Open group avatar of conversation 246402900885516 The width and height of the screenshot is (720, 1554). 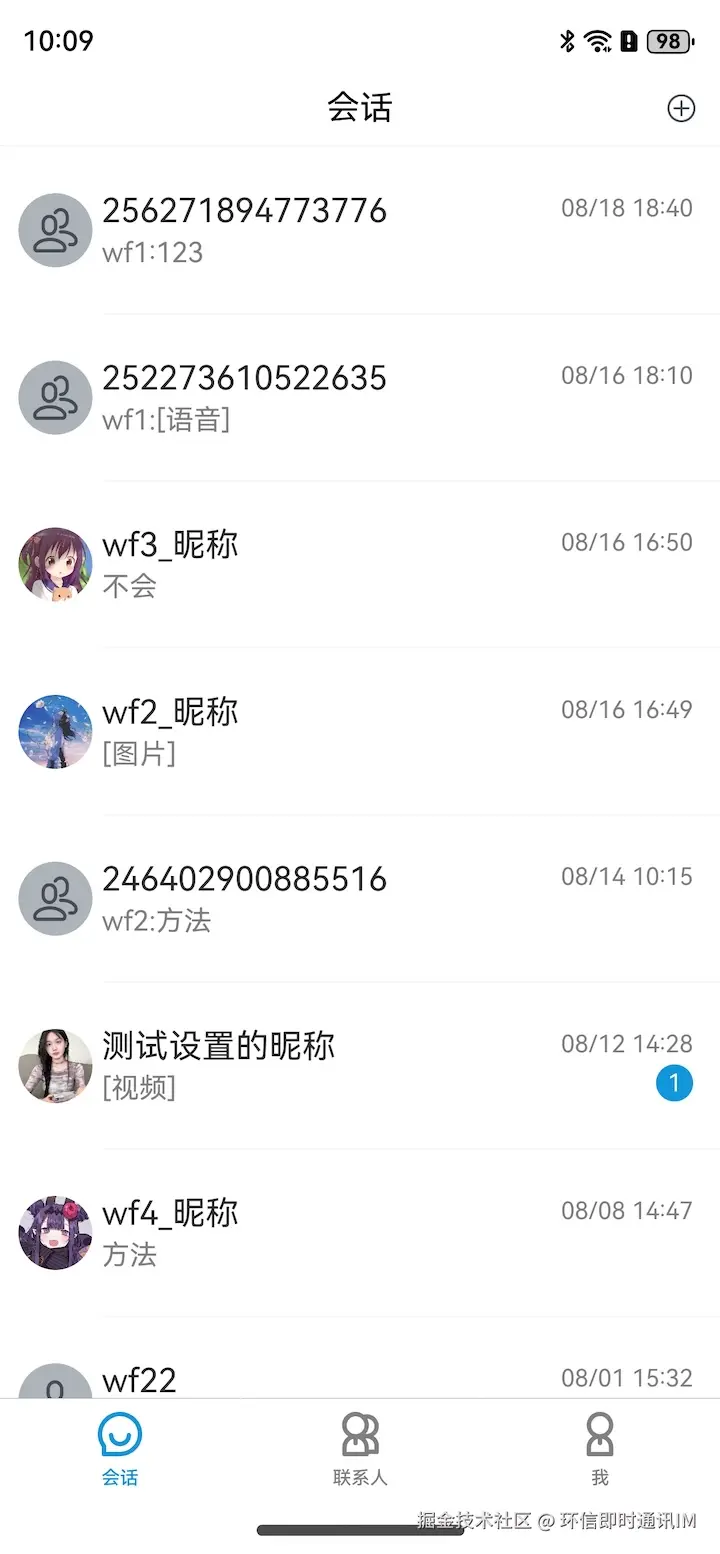[55, 898]
